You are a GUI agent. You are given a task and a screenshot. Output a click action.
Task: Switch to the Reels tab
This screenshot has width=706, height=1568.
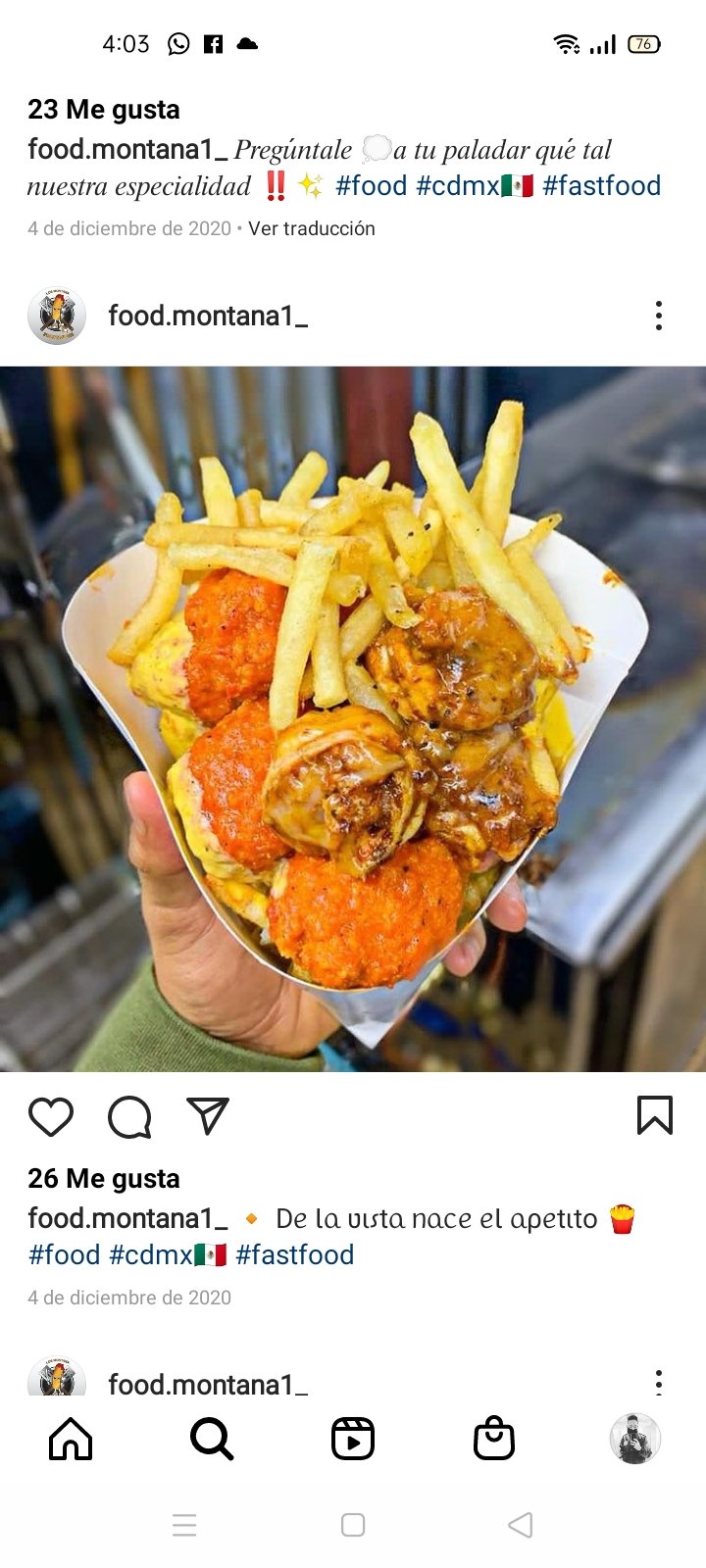point(353,1440)
